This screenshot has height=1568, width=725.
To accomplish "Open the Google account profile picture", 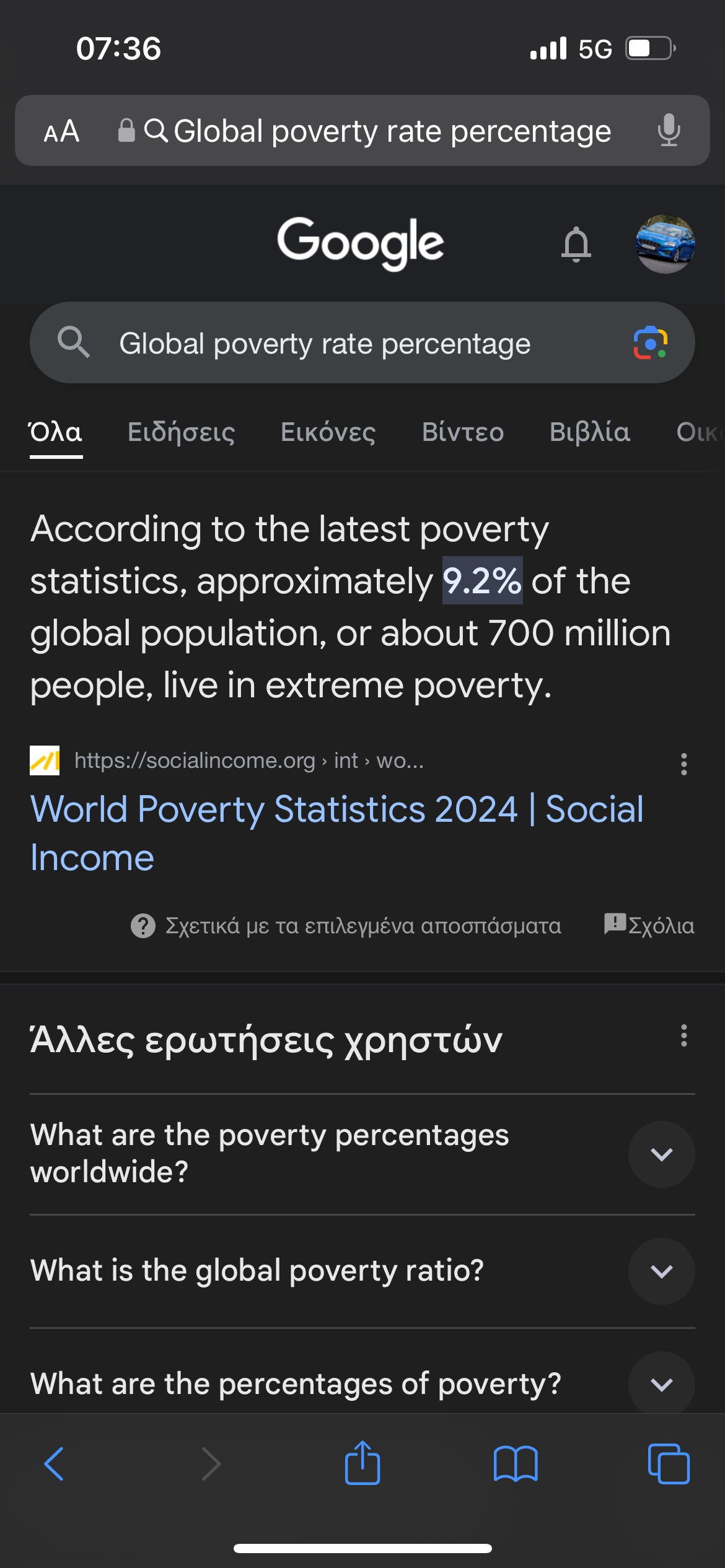I will 665,244.
